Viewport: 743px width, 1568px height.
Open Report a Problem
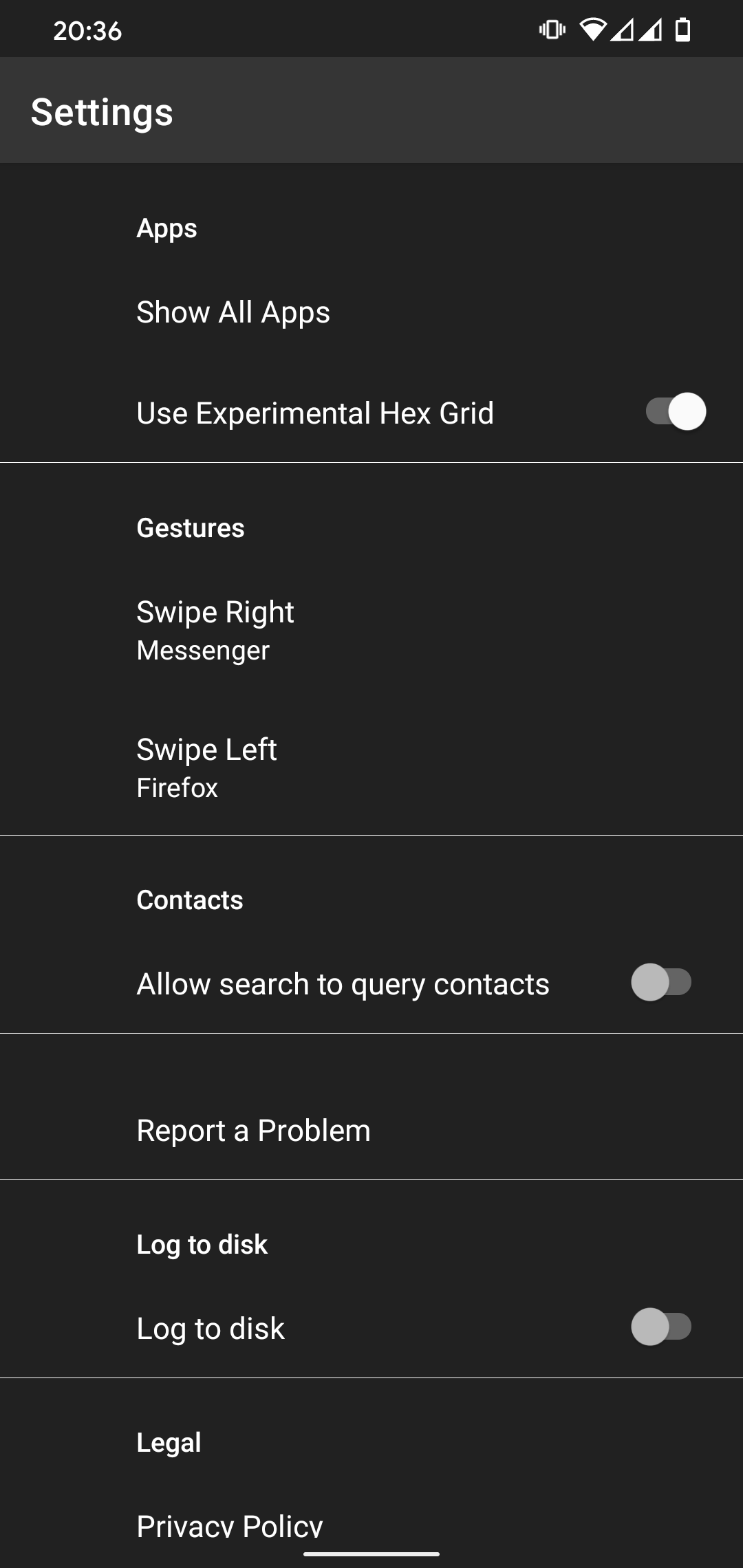pos(253,1131)
